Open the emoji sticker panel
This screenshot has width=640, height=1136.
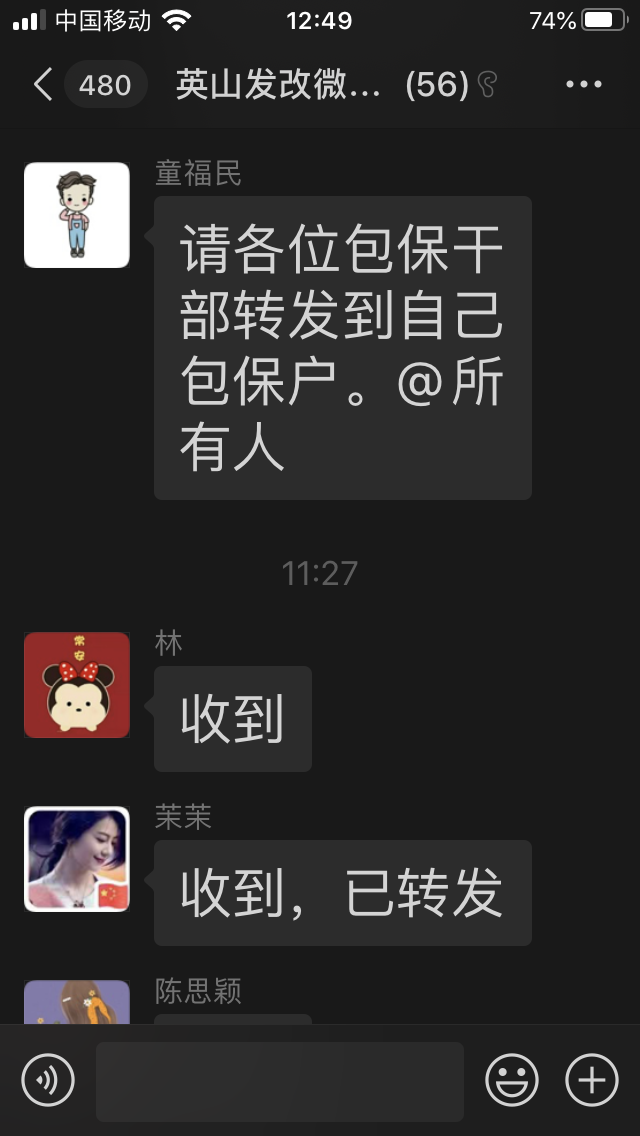(512, 1081)
